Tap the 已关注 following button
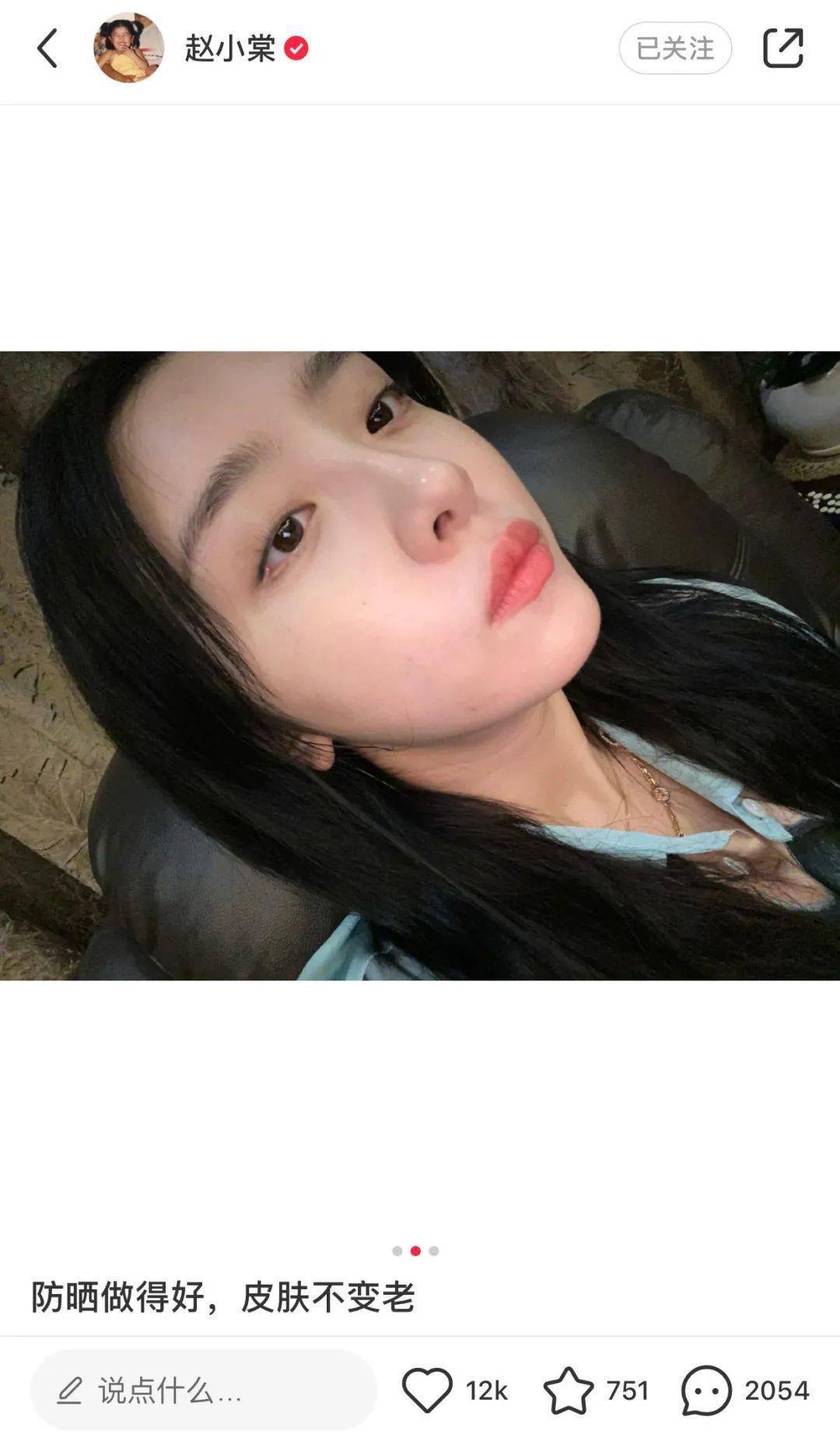This screenshot has height=1445, width=840. point(674,48)
